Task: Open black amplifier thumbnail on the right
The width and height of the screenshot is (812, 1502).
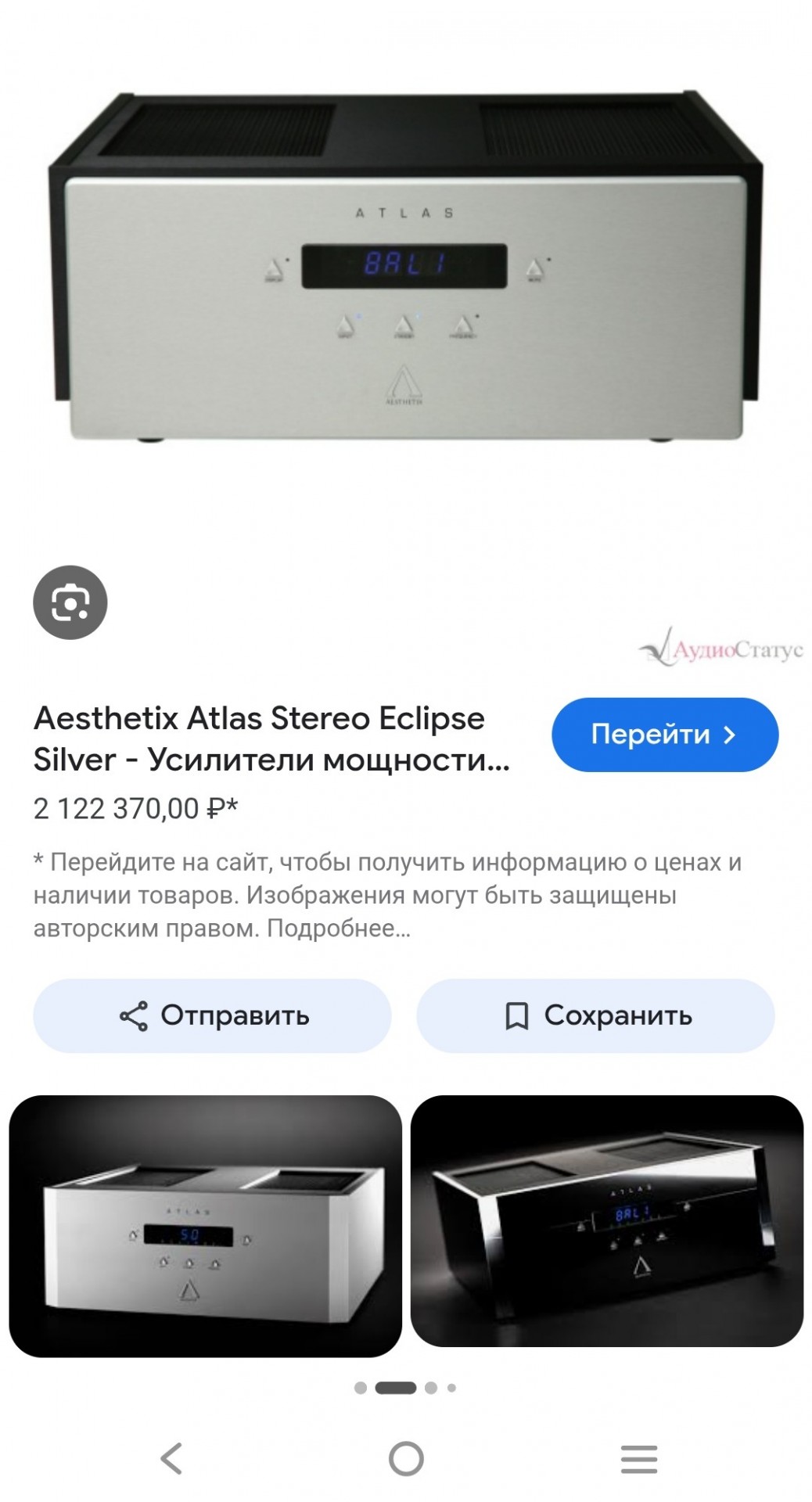Action: click(607, 1221)
